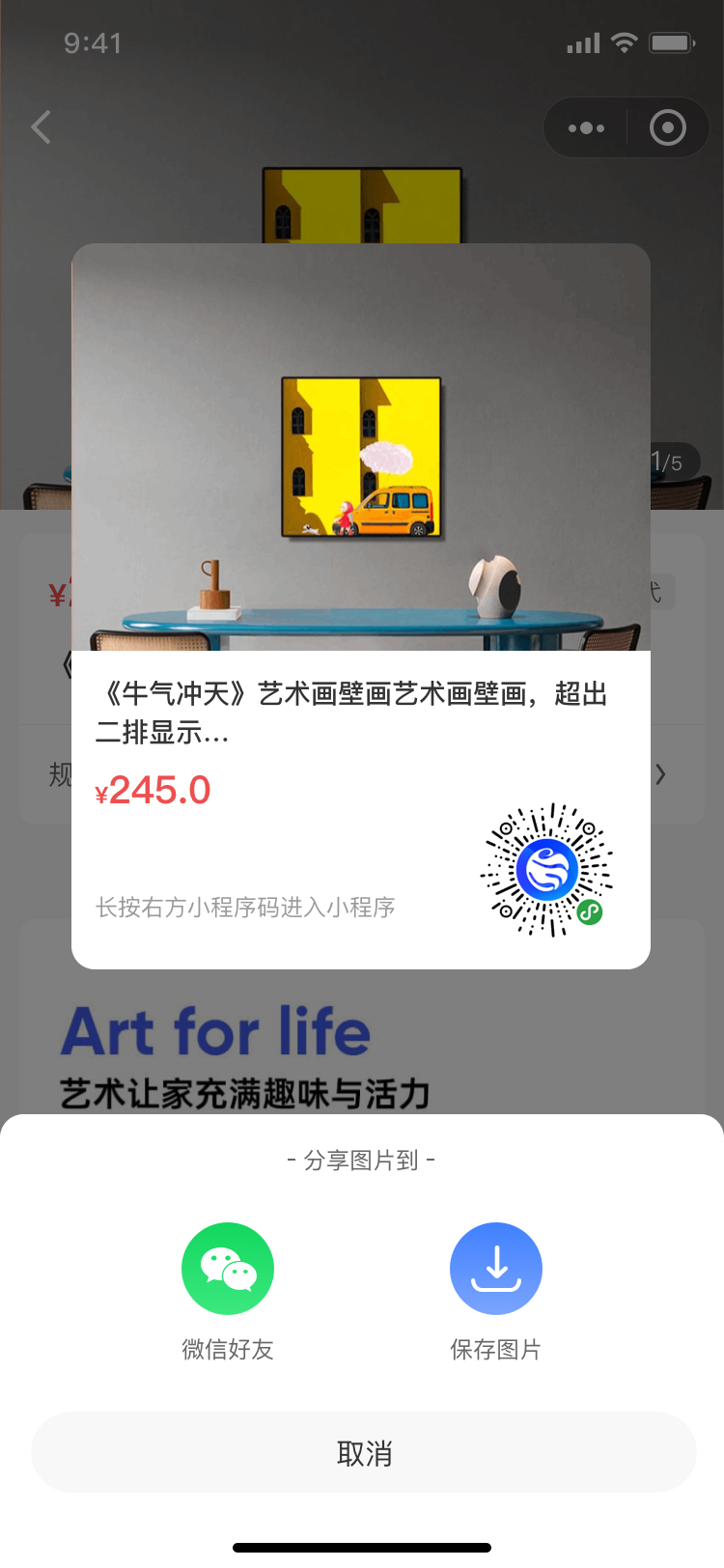Open the mini program's three-dot menu

[586, 127]
